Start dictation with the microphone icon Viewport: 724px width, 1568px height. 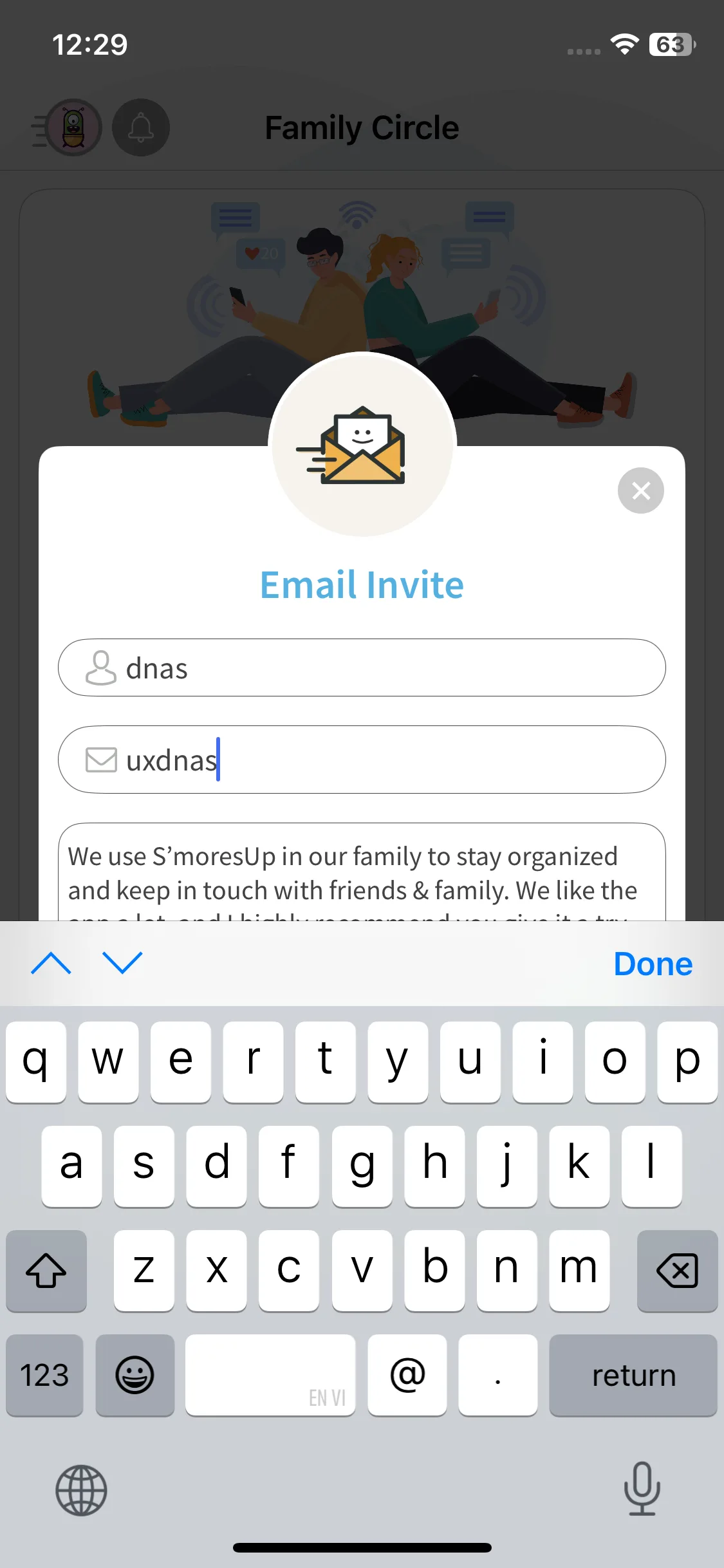pos(642,1488)
